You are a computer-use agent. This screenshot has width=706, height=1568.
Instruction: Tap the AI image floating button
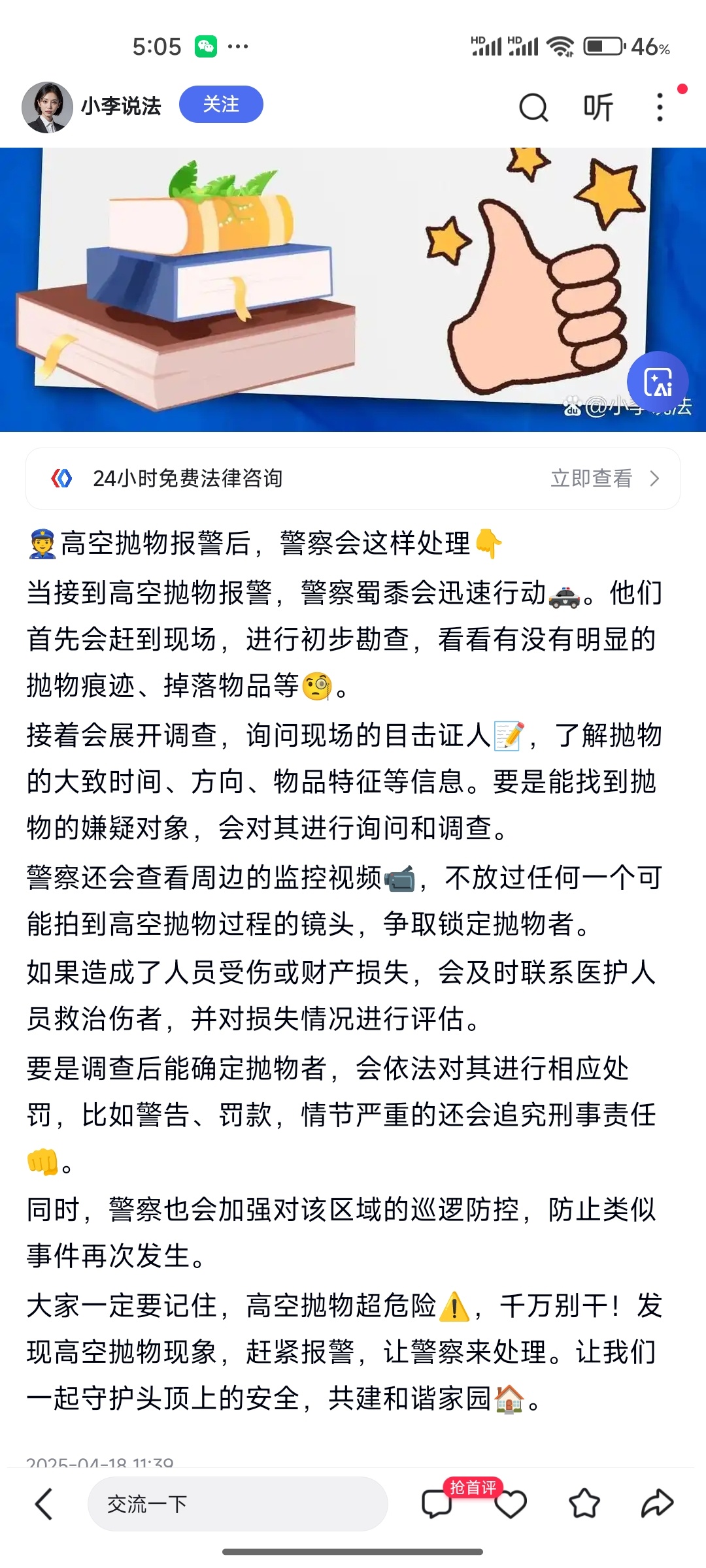click(657, 382)
